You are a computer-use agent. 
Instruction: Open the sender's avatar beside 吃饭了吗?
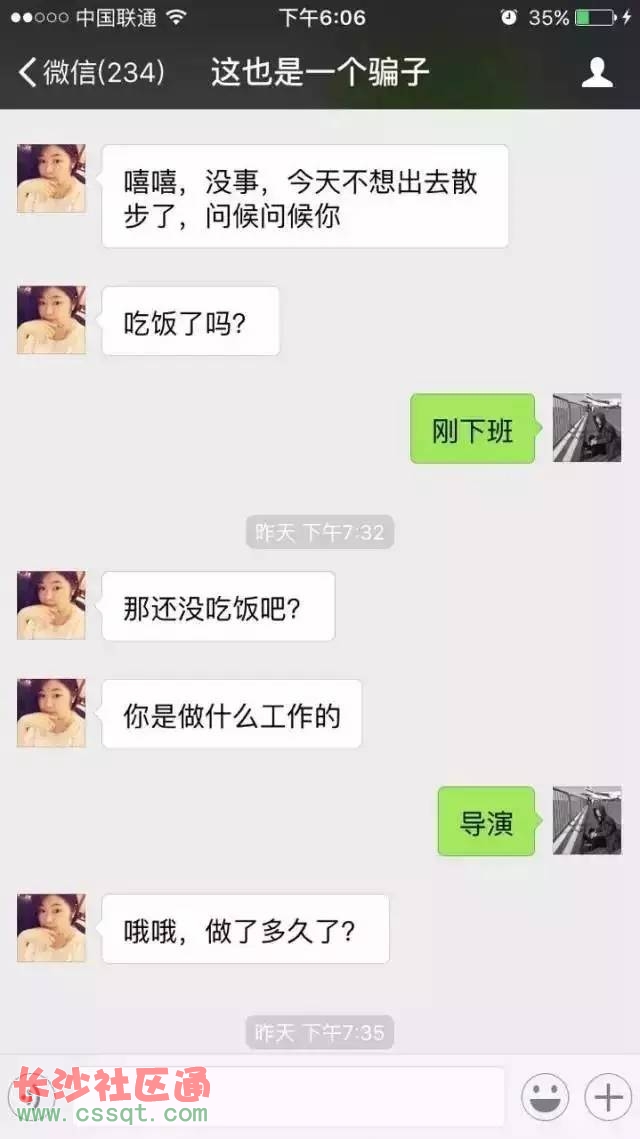point(51,320)
